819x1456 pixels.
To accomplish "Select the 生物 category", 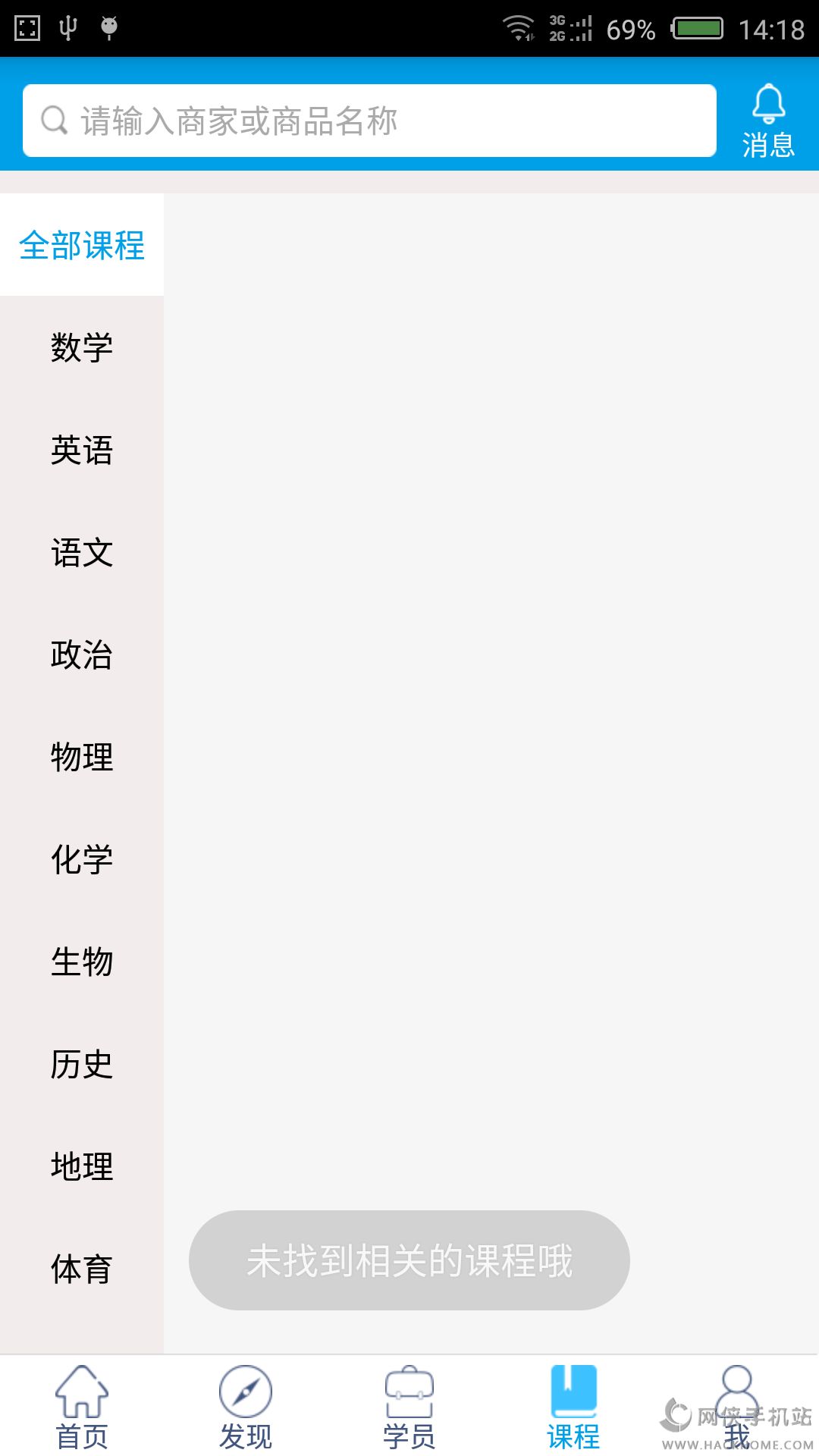I will click(x=82, y=962).
